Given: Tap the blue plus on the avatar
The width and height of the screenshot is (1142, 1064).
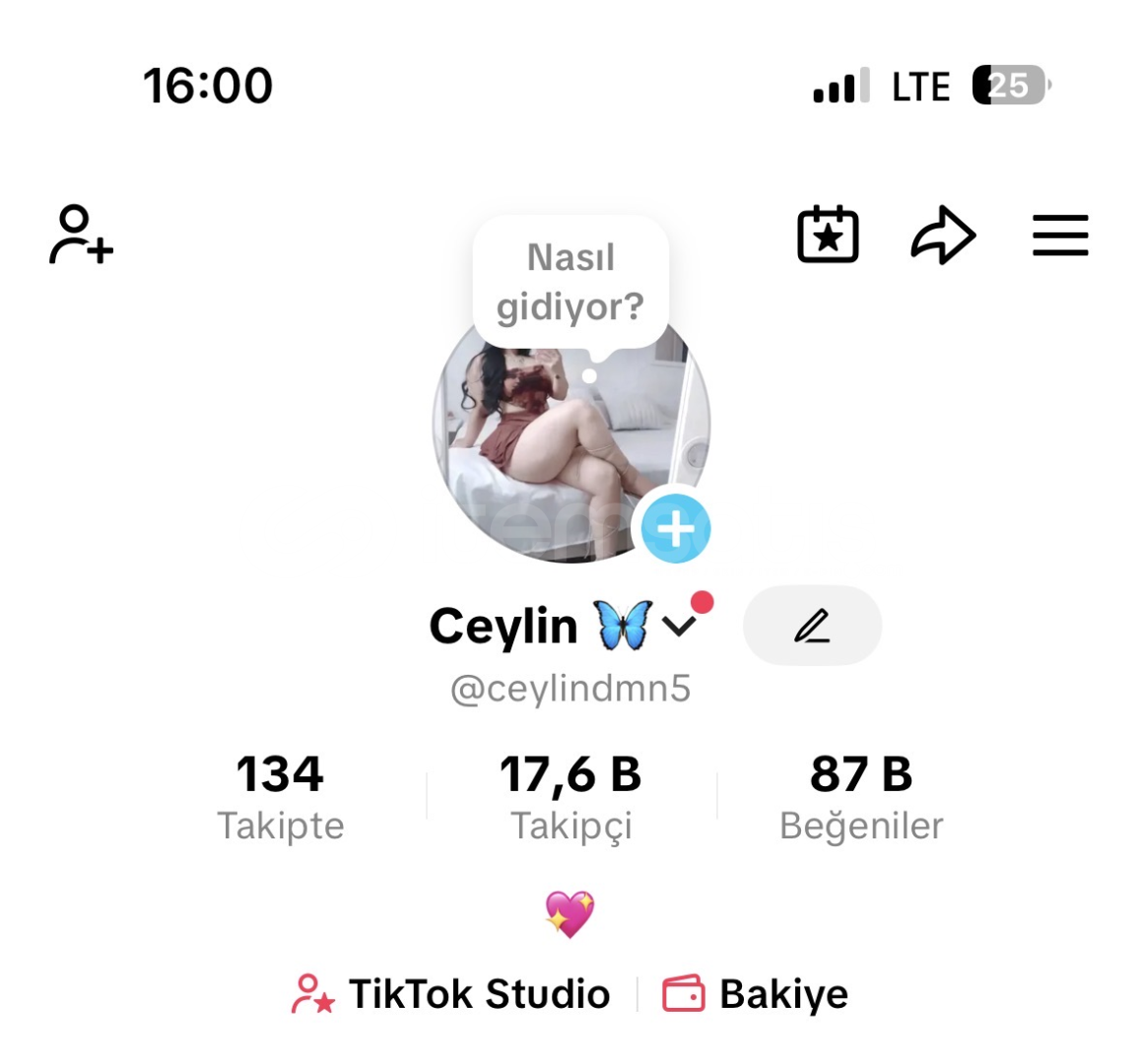Looking at the screenshot, I should (676, 529).
